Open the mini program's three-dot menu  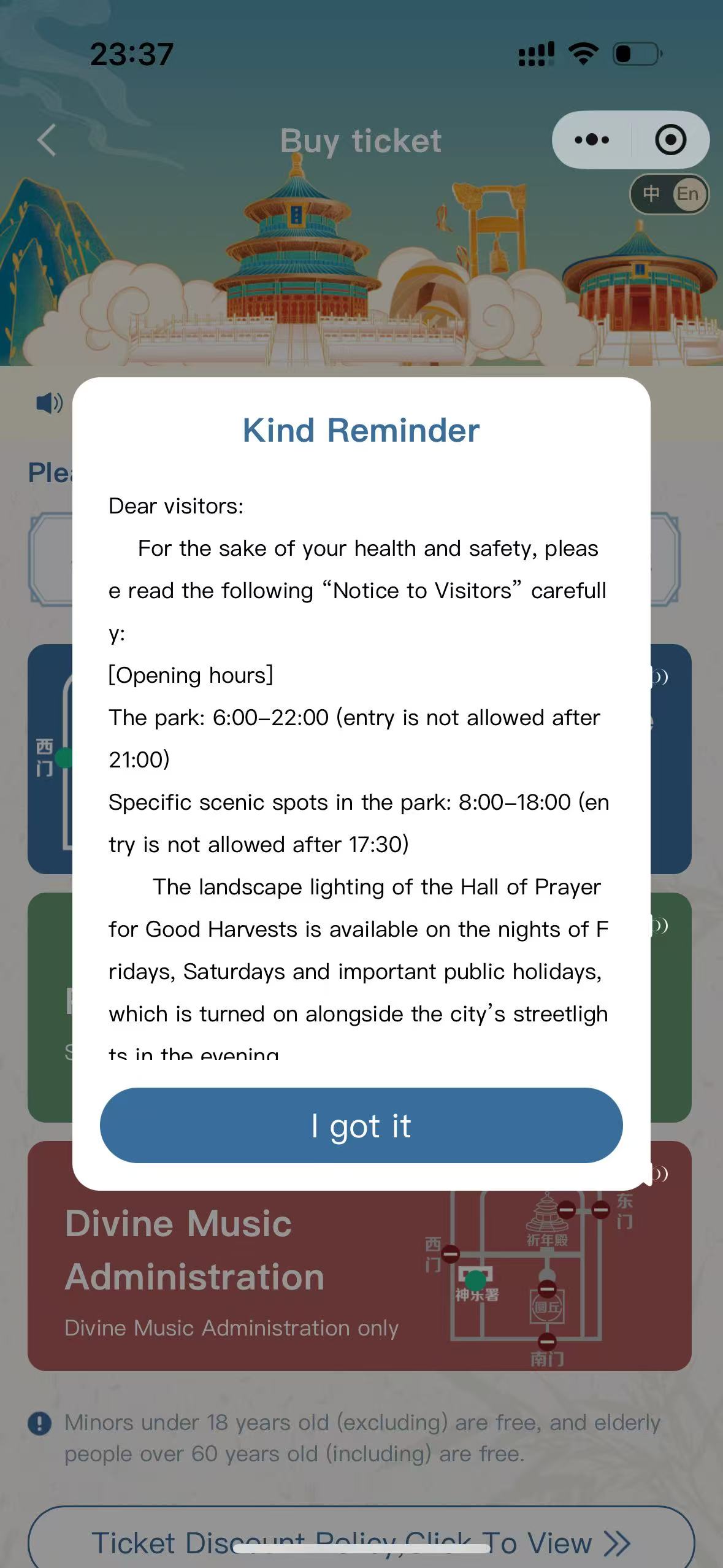[592, 140]
